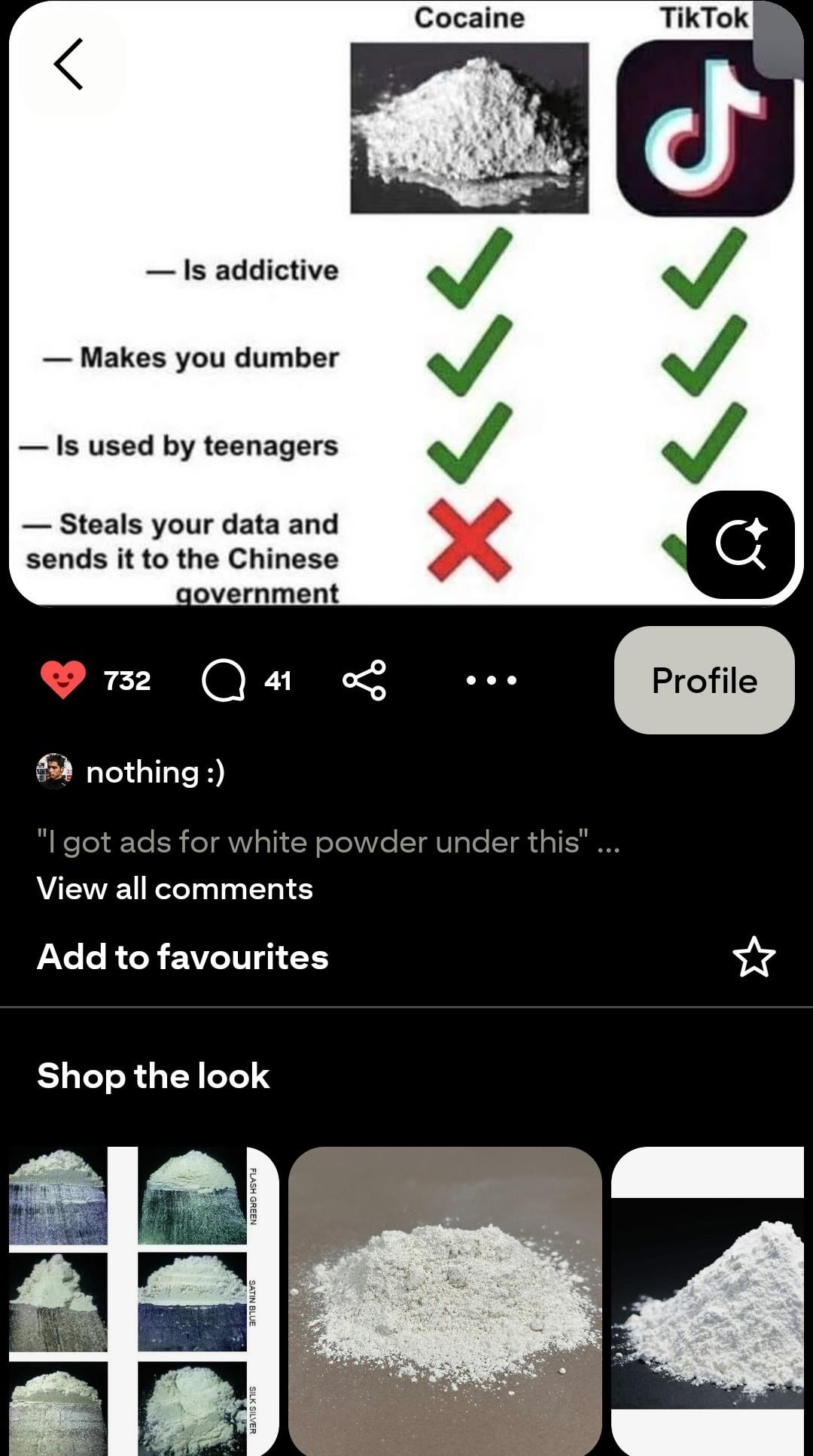Image resolution: width=813 pixels, height=1456 pixels.
Task: Open the Flash Green powder swatches product
Action: click(143, 1300)
